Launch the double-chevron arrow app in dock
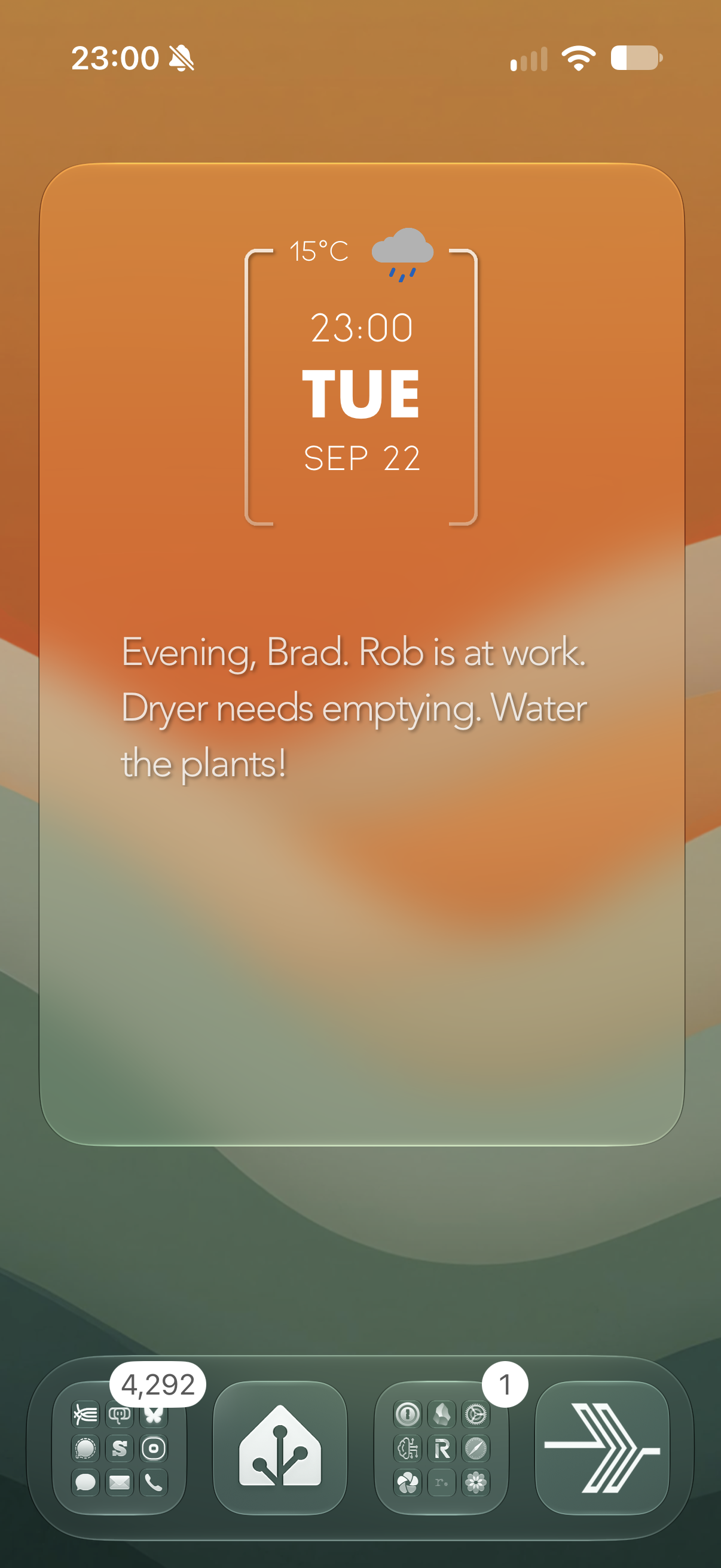721x1568 pixels. 602,1447
